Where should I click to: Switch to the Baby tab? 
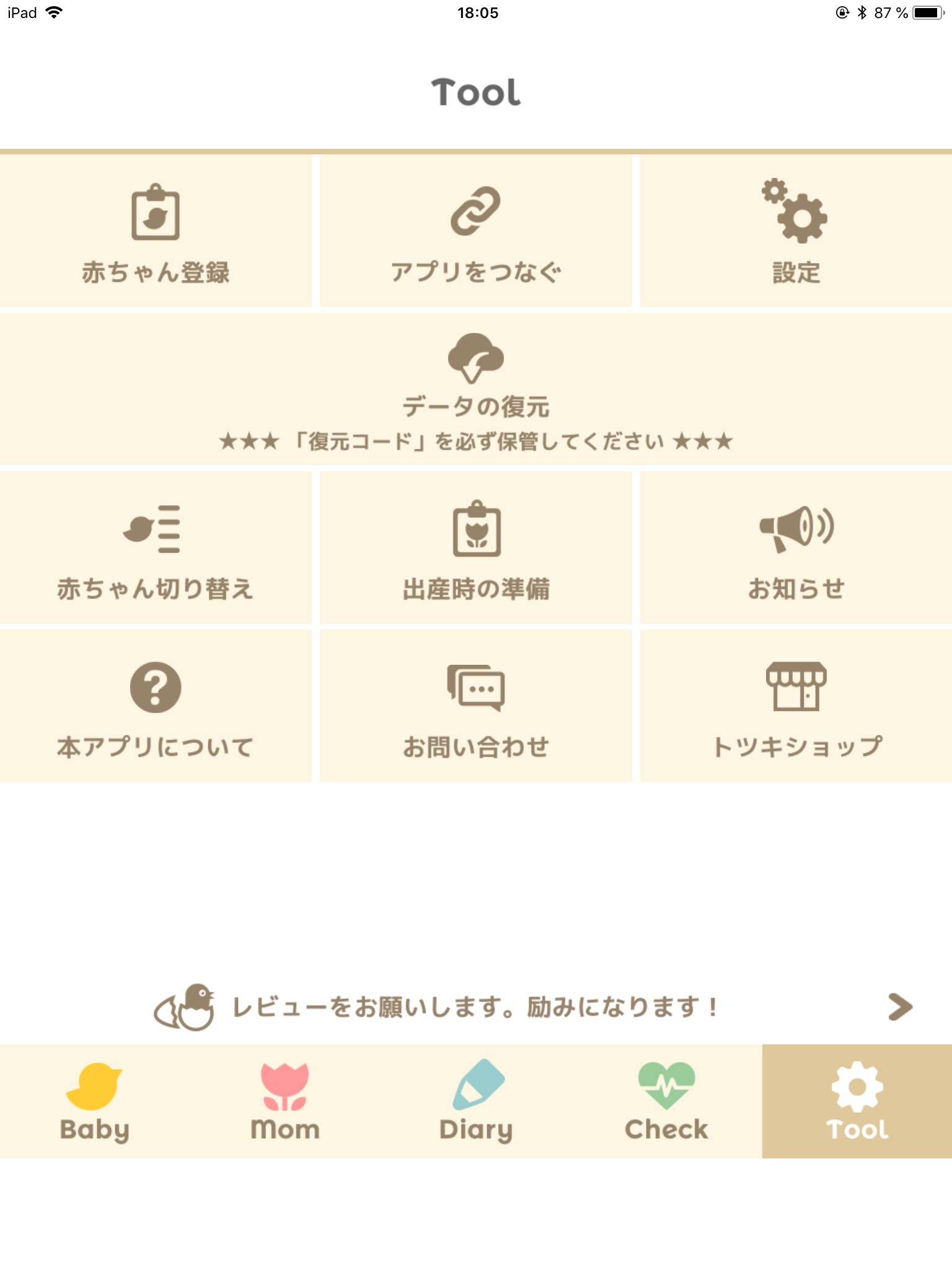tap(95, 1101)
